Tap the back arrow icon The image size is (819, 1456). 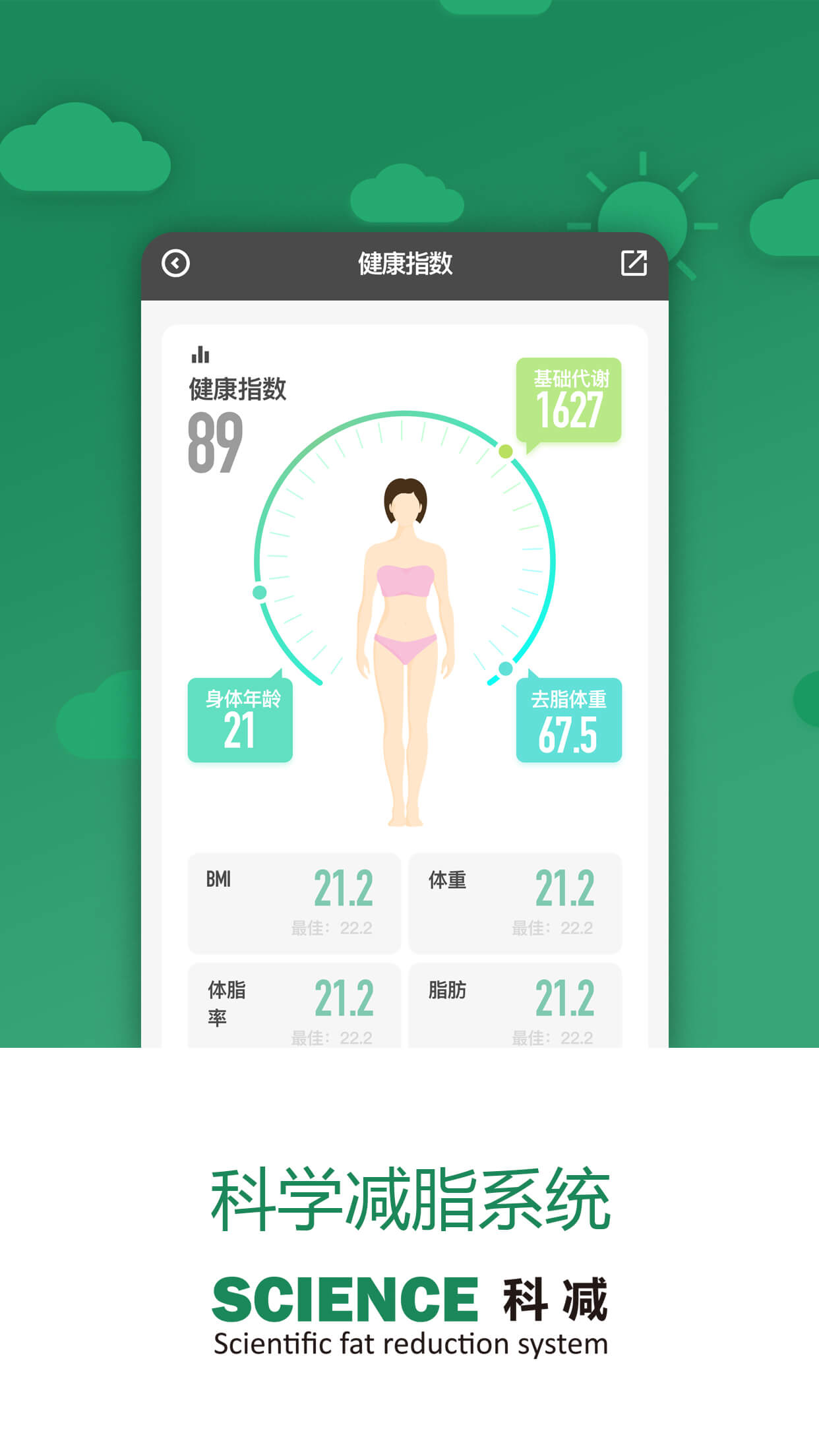[175, 262]
